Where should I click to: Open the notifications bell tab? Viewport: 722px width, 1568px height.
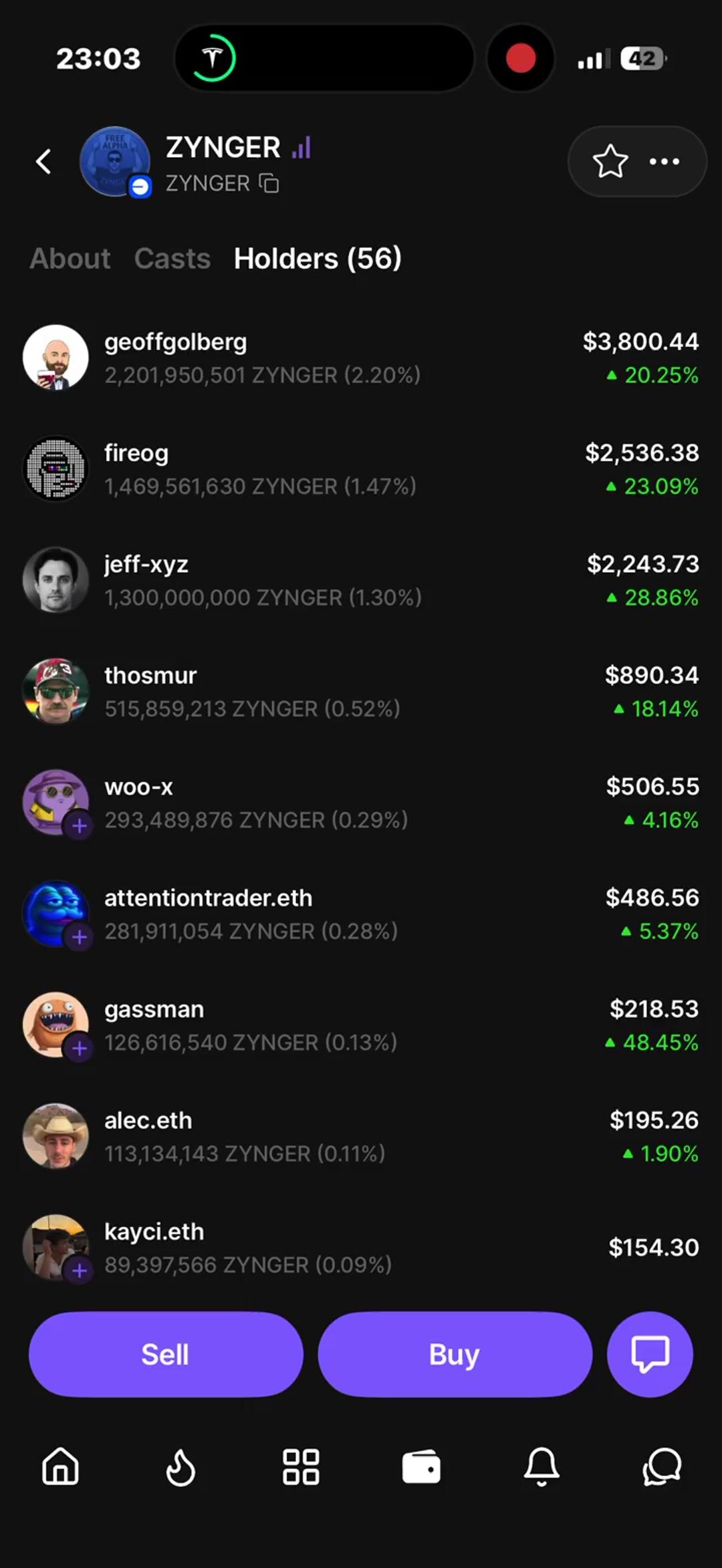click(x=541, y=1466)
